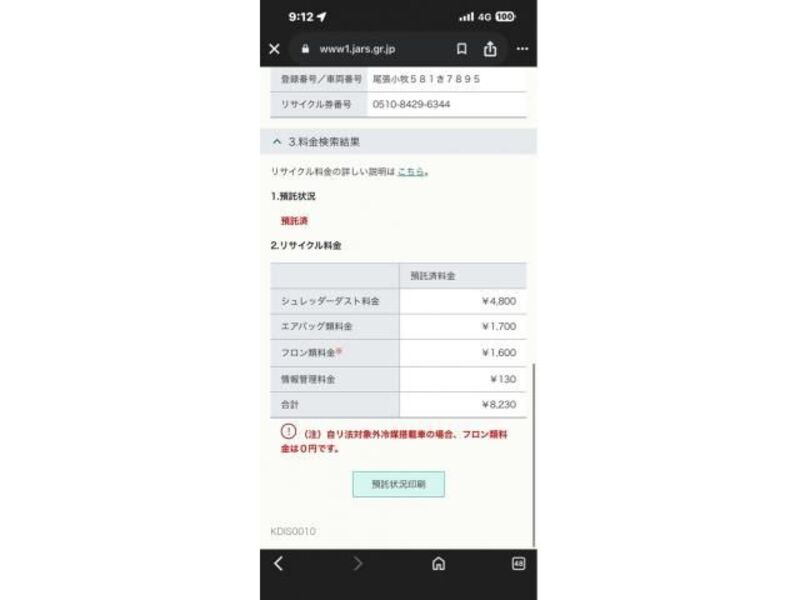
Task: Open the browser overflow menu
Action: pos(521,49)
